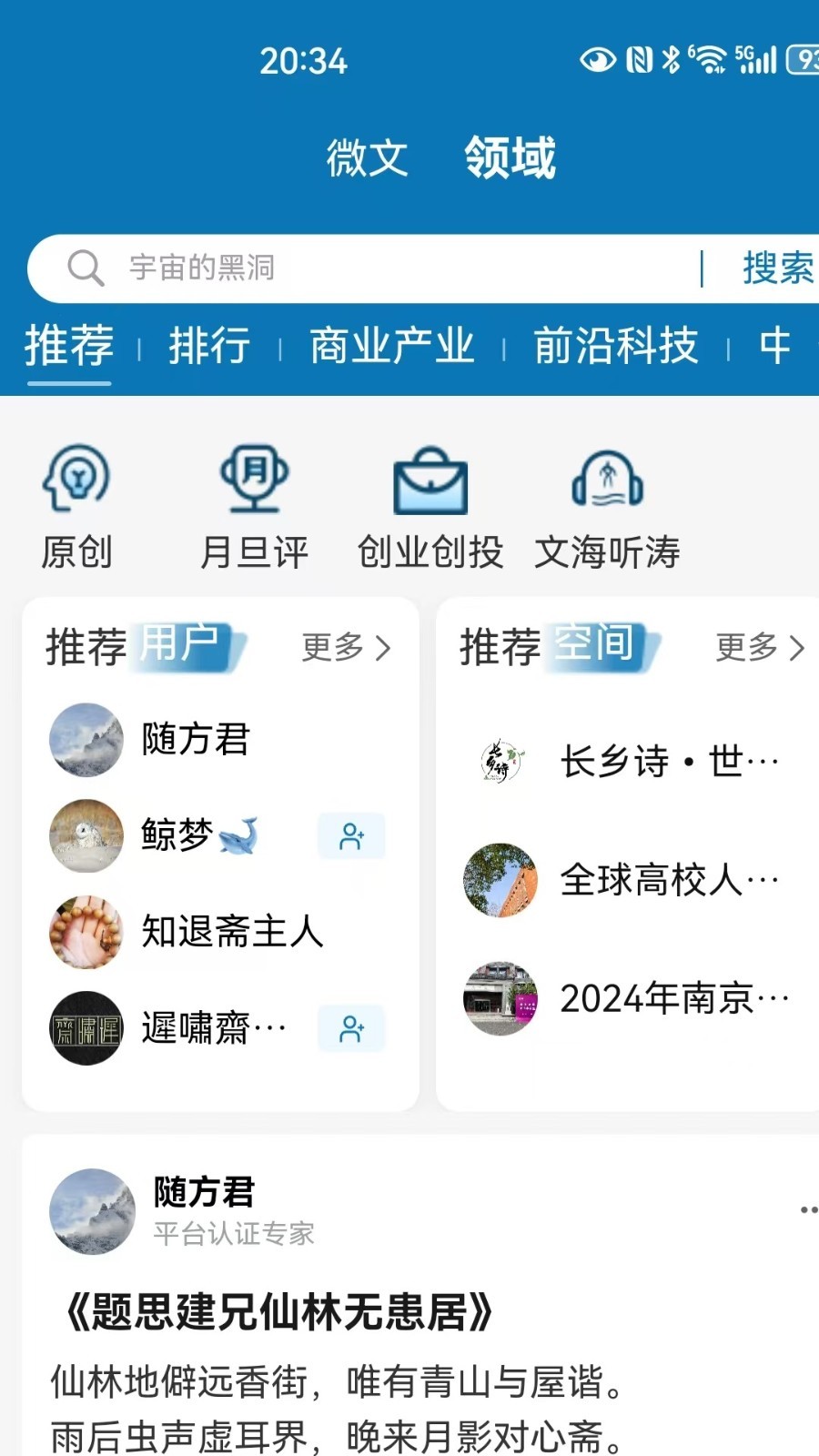Follow 鲸梦 with the add-person toggle

[x=352, y=836]
